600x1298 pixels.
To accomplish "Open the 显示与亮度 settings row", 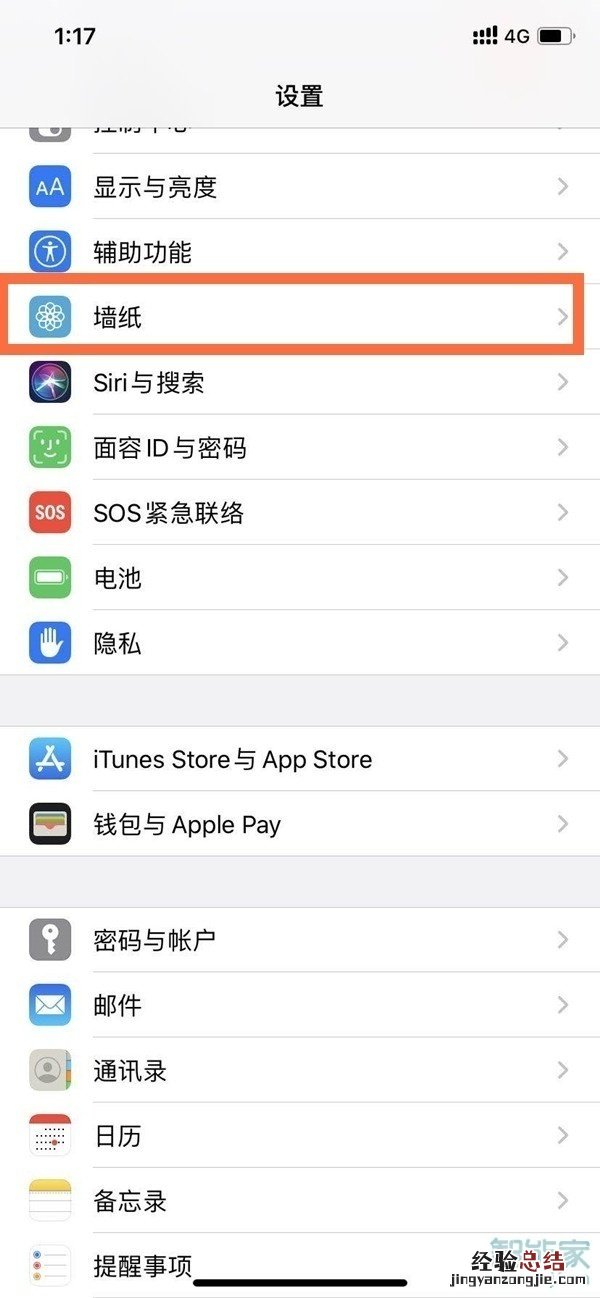I will [300, 187].
